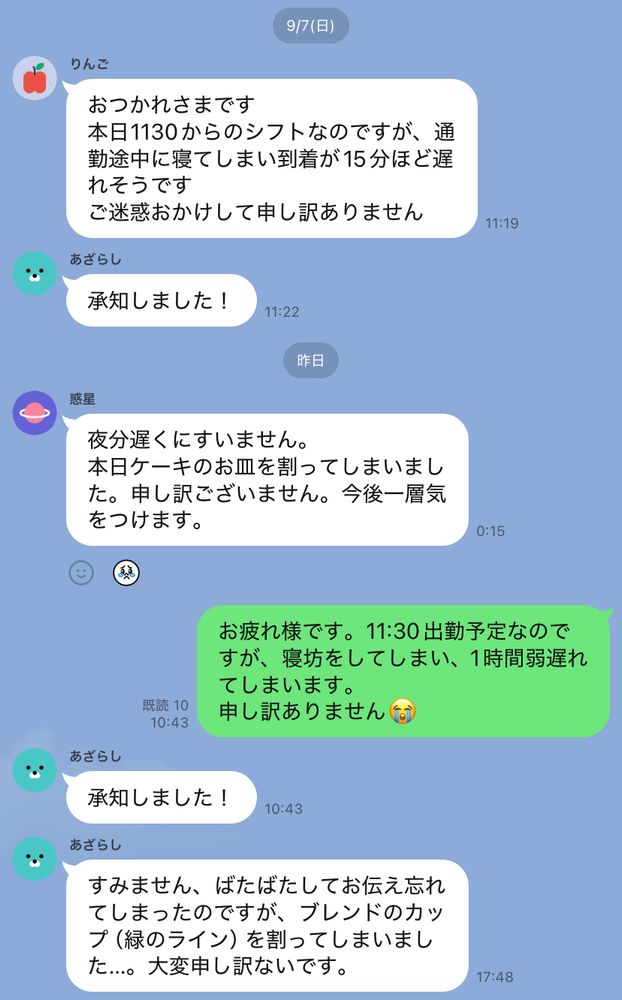
Task: Open あざらし's avatar beside the 17:48 message
Action: point(34,859)
